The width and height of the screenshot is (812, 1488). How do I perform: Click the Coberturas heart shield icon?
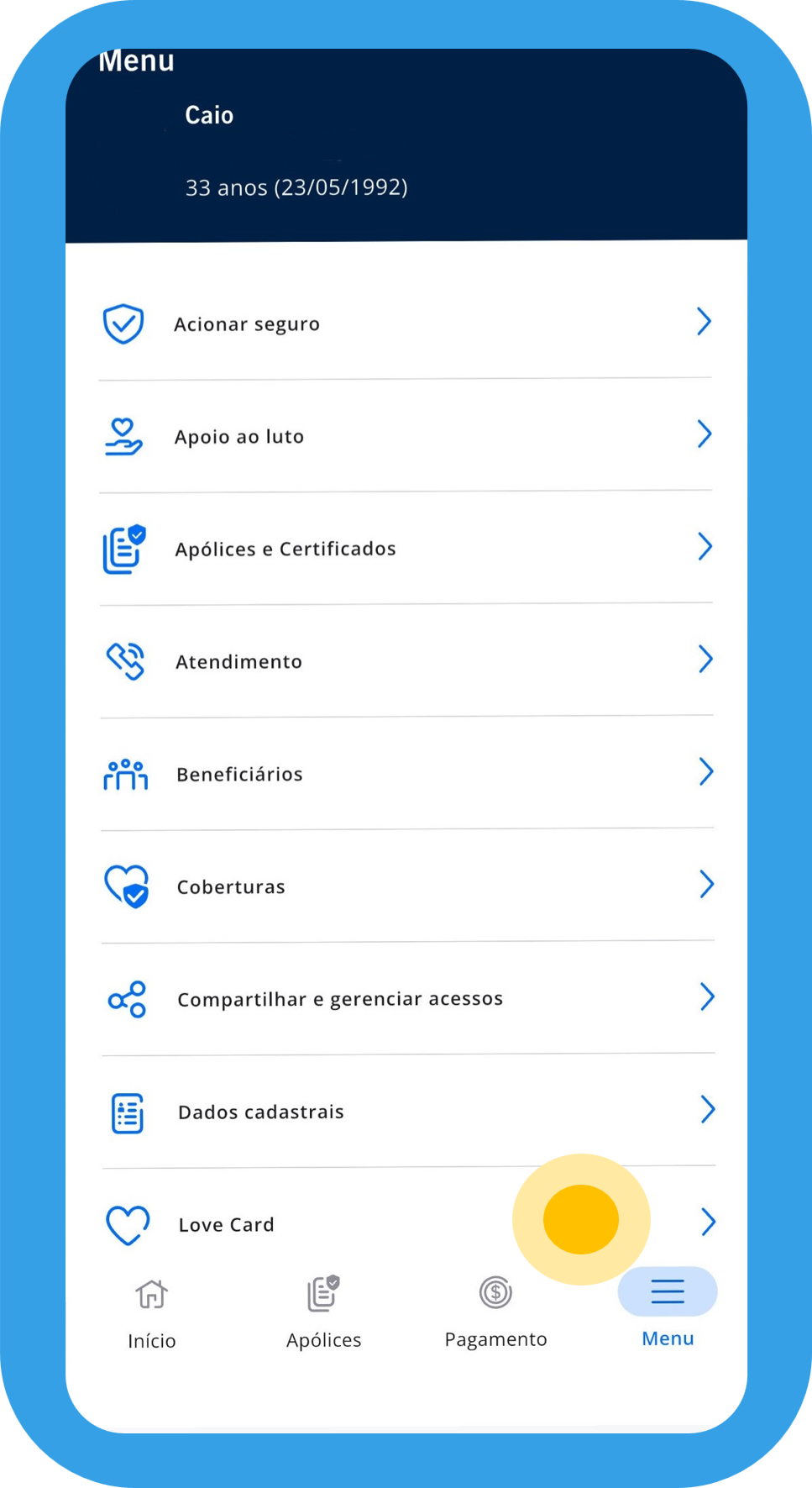pos(126,886)
